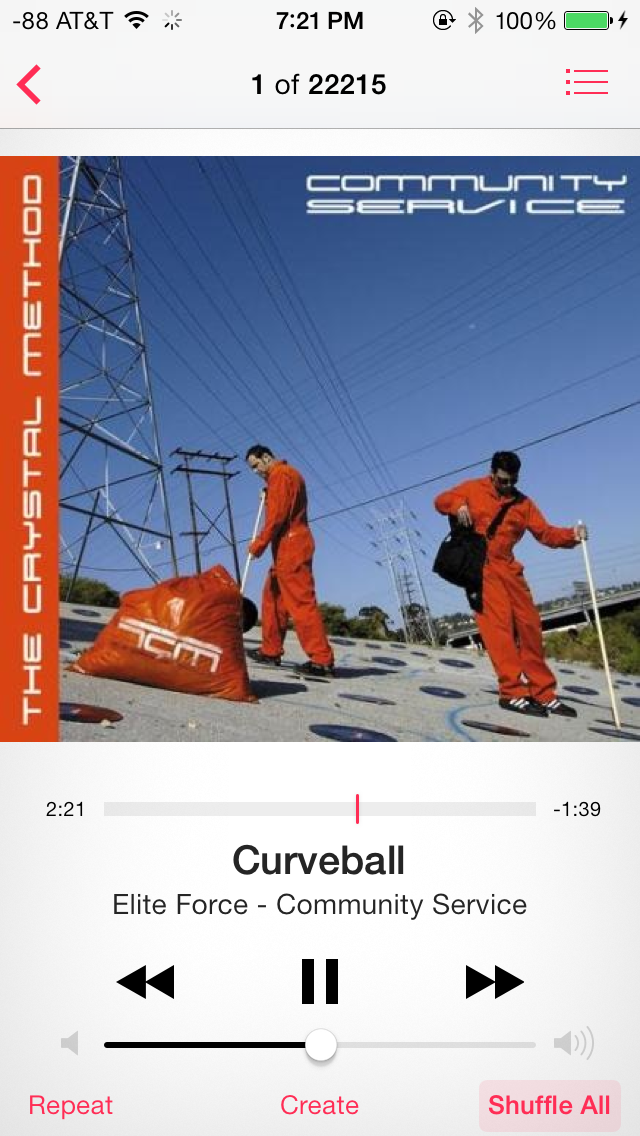Image resolution: width=640 pixels, height=1136 pixels.
Task: Go back with the red arrow
Action: pyautogui.click(x=29, y=85)
